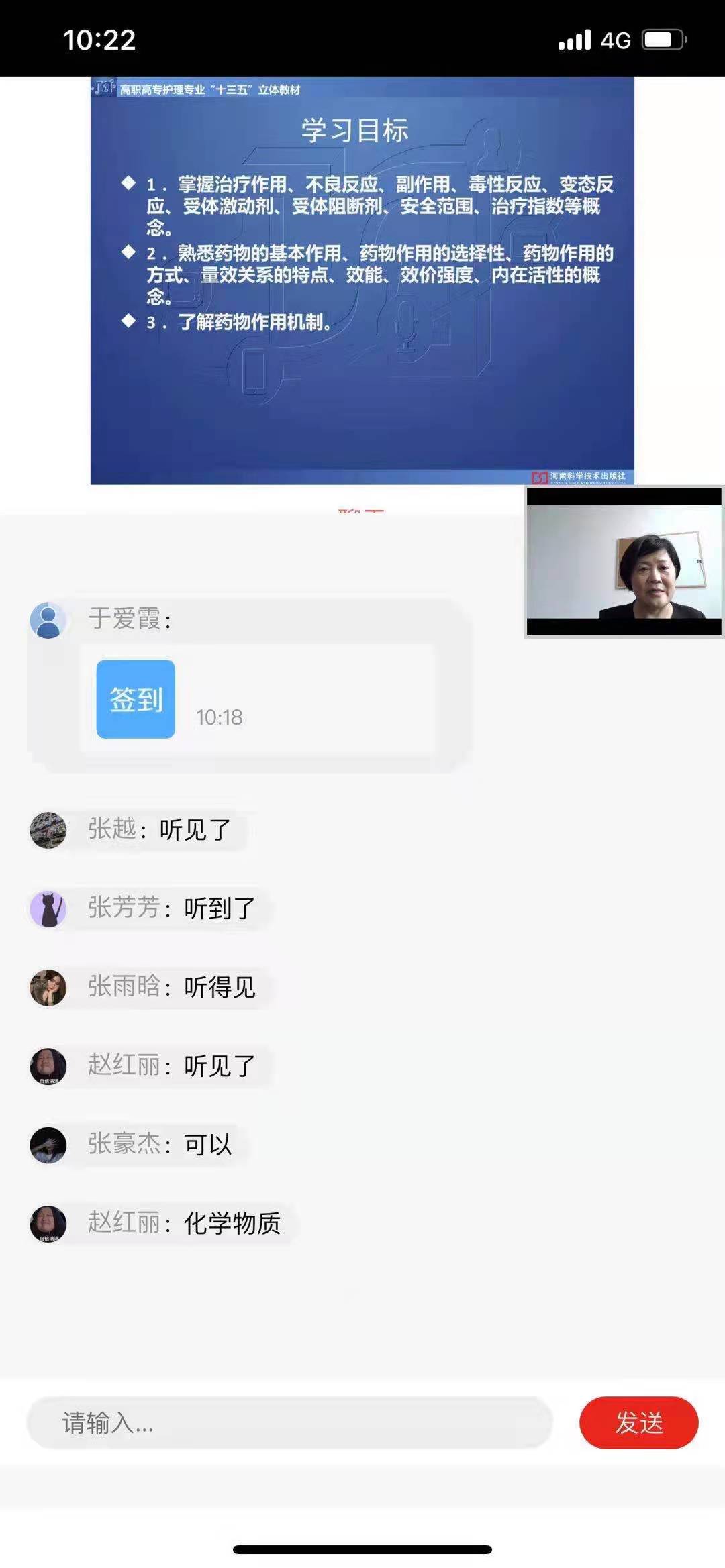Open the teacher's video thumbnail
The width and height of the screenshot is (725, 1568).
point(624,562)
